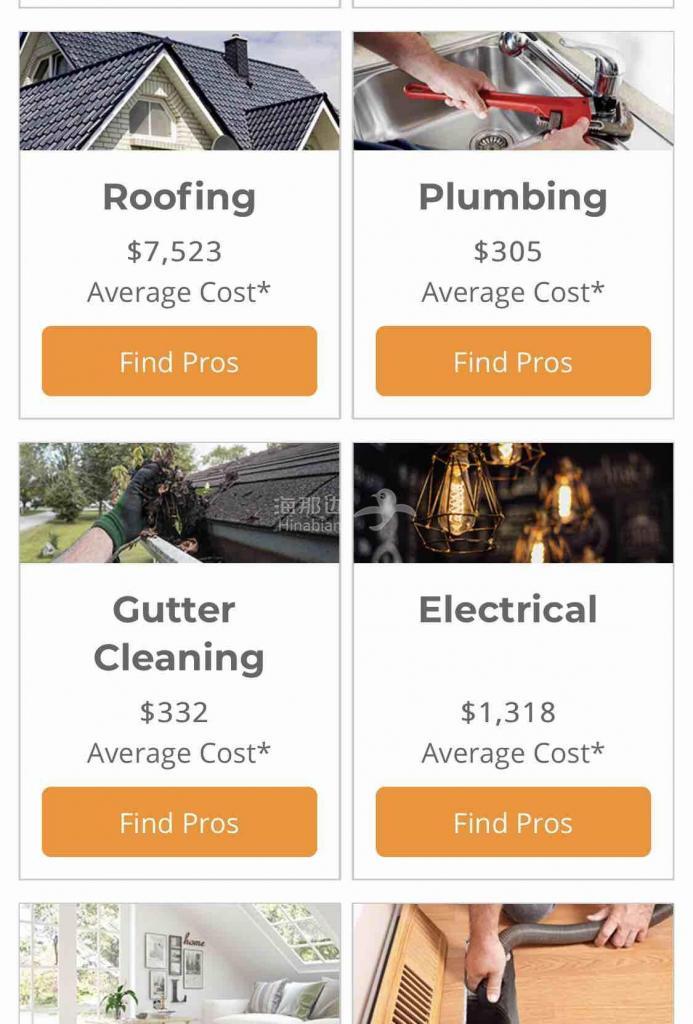This screenshot has height=1024, width=693.
Task: Open the Electrical light bulbs photo
Action: click(x=513, y=502)
